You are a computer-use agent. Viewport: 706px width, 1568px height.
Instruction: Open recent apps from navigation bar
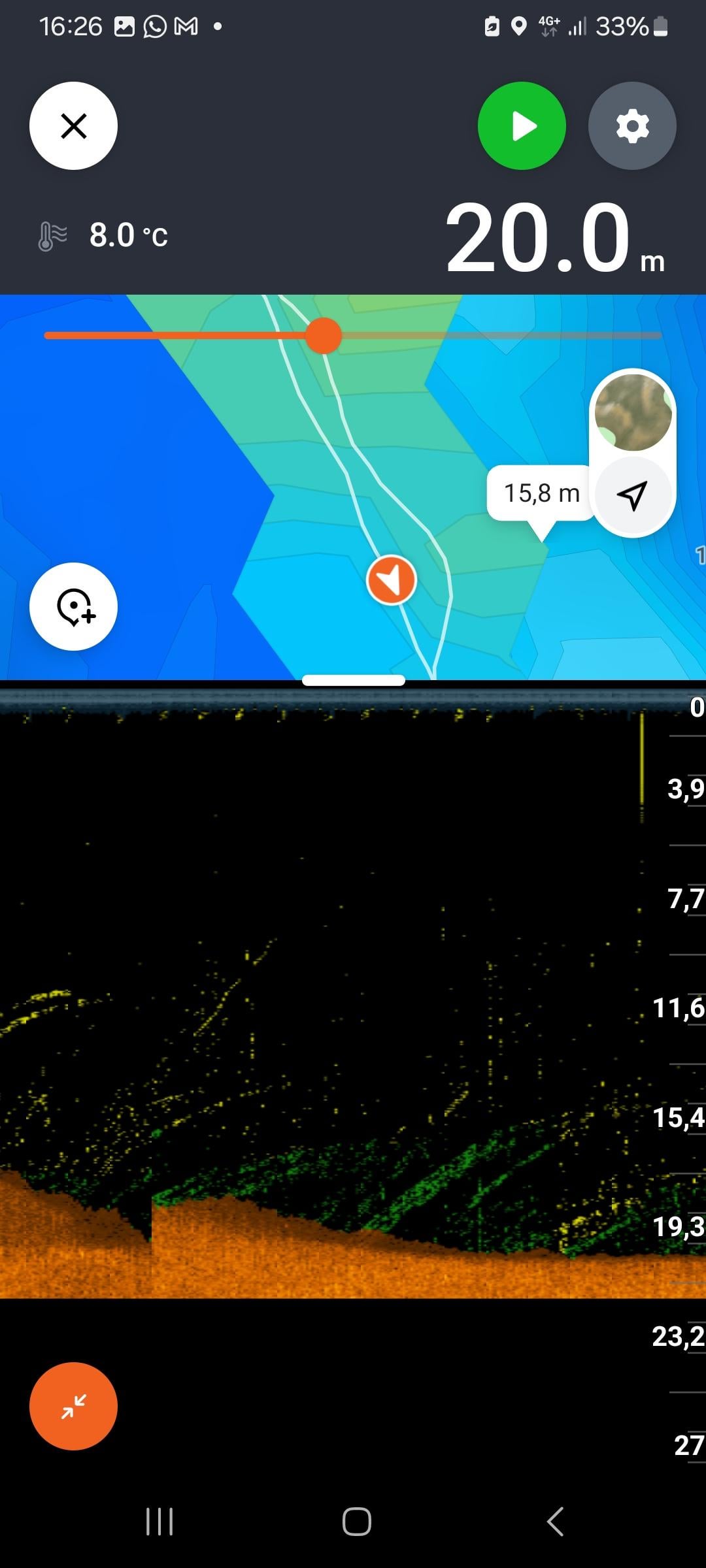[160, 1521]
